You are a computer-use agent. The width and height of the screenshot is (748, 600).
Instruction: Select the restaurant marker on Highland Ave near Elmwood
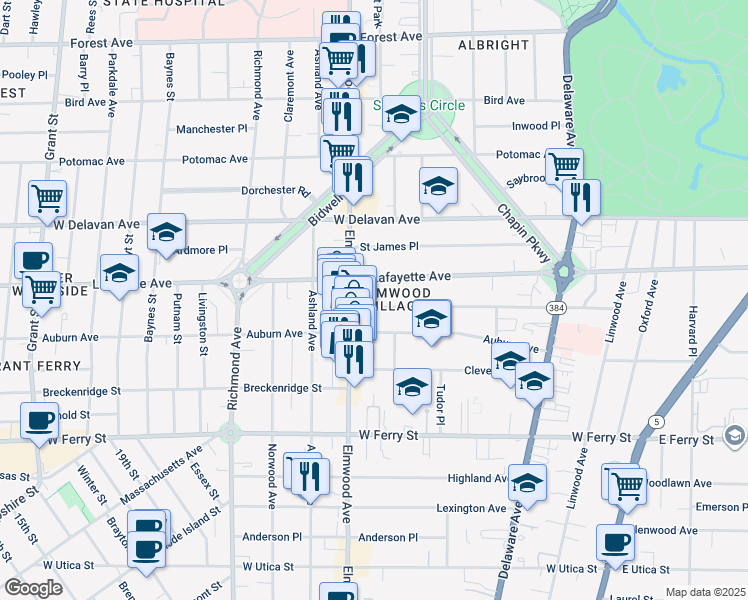309,476
